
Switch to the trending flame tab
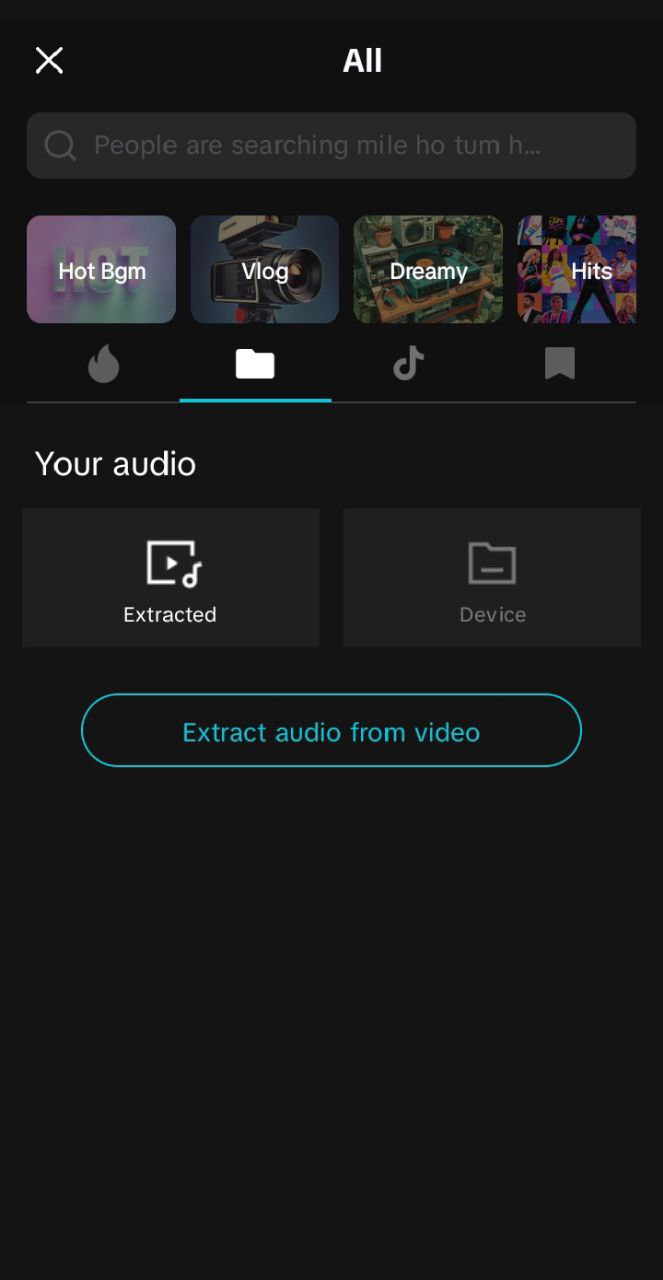point(103,365)
